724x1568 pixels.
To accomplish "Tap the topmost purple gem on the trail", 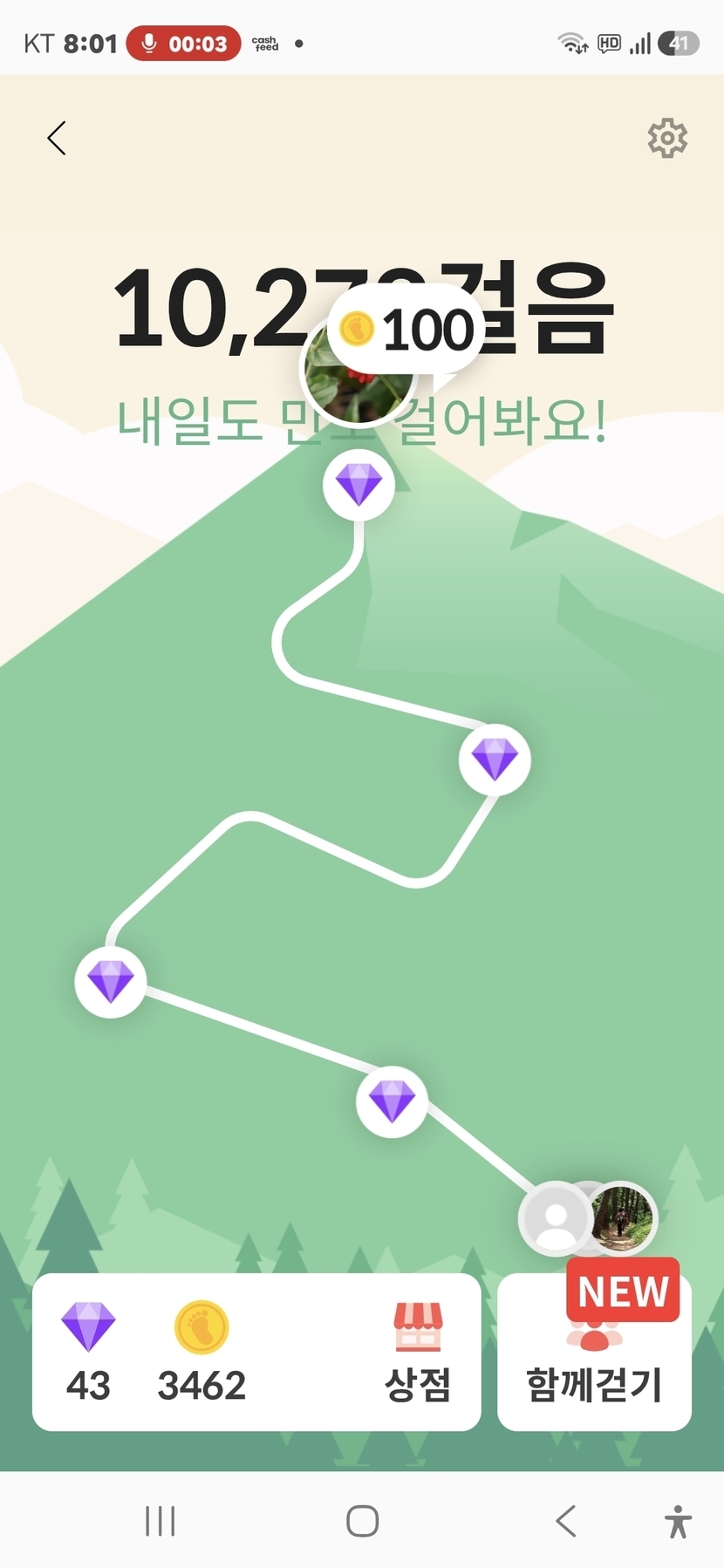I will (x=359, y=484).
